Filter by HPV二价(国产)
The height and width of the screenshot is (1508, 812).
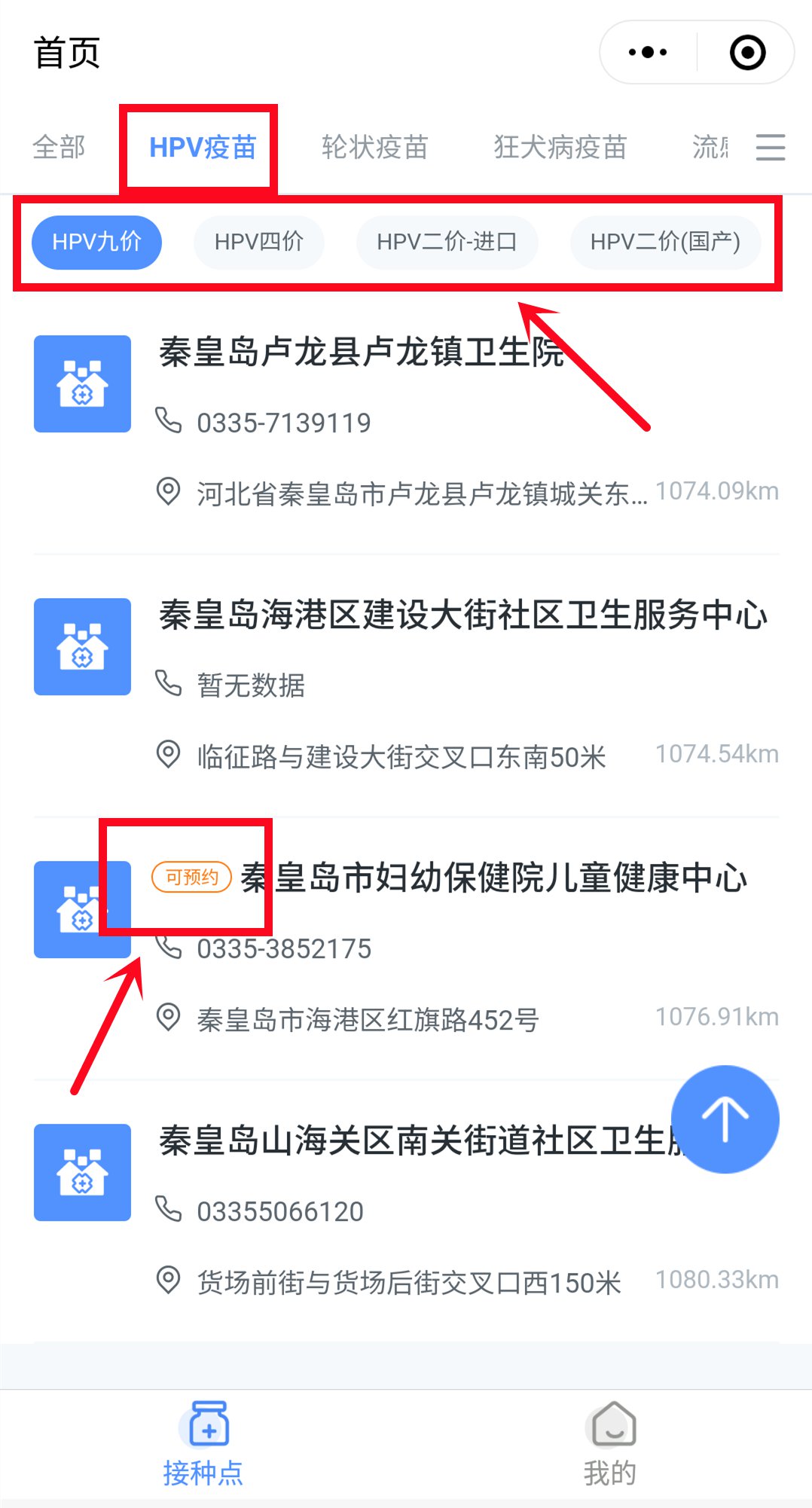(x=665, y=242)
